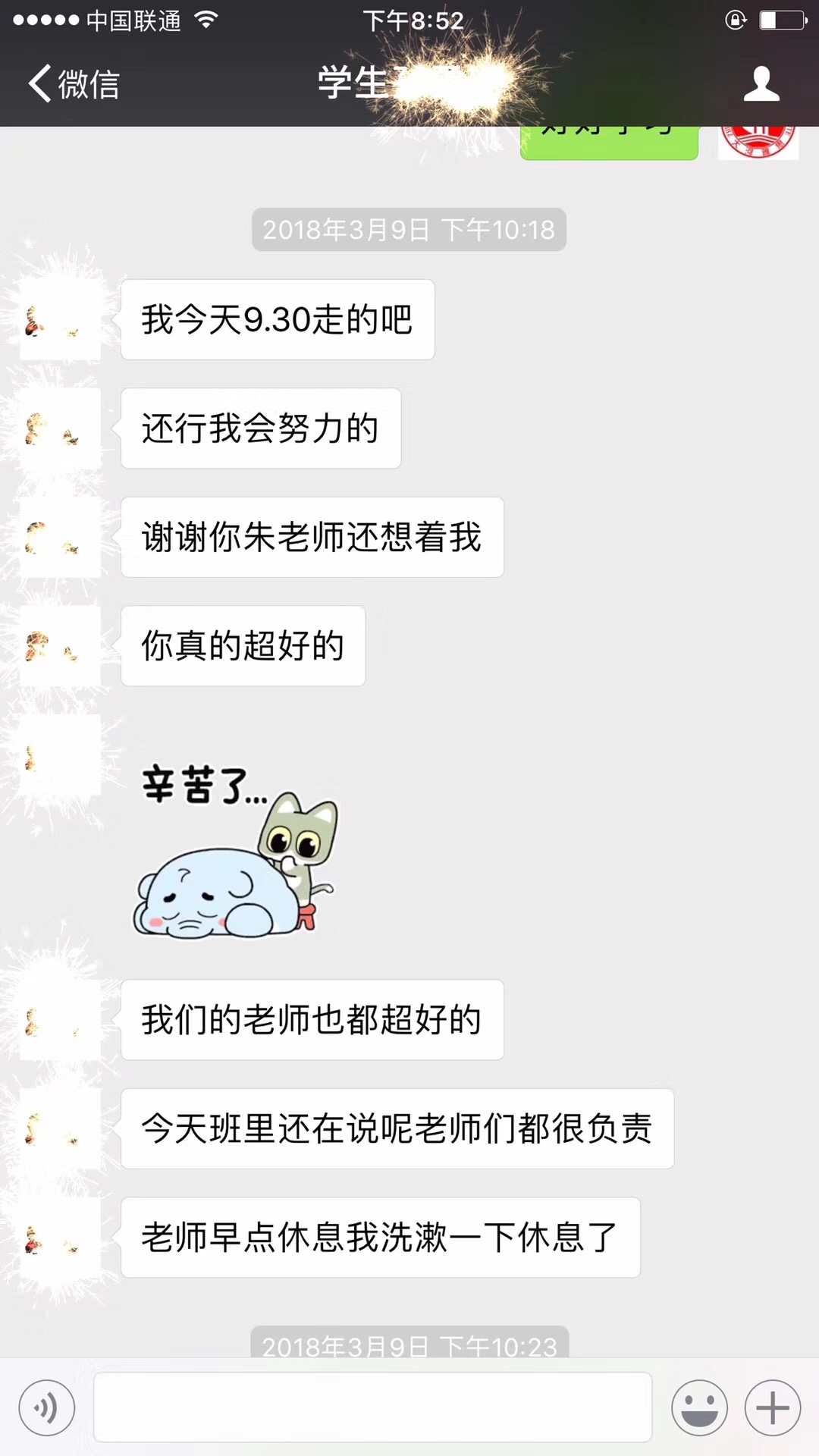Tap the red logo avatar of sender
Image resolution: width=819 pixels, height=1456 pixels.
[x=758, y=143]
